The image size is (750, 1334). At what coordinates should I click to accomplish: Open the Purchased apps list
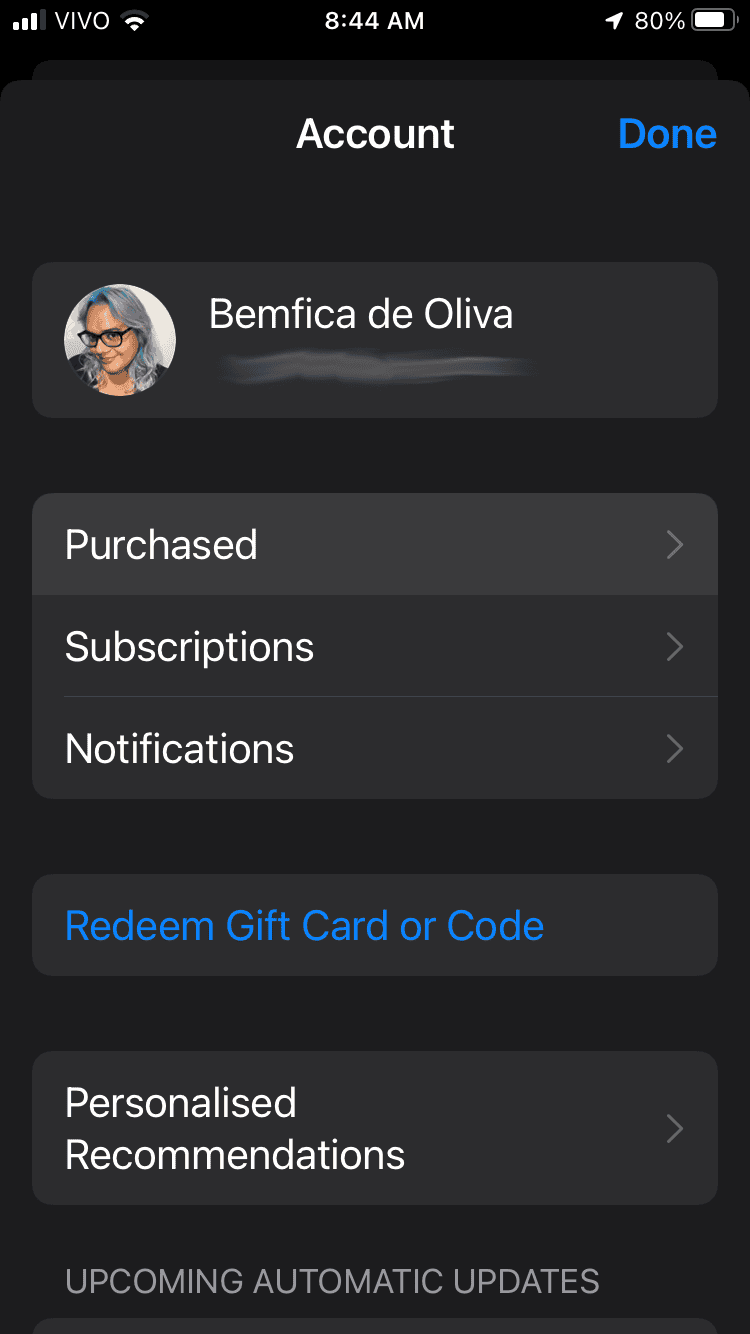[x=374, y=545]
